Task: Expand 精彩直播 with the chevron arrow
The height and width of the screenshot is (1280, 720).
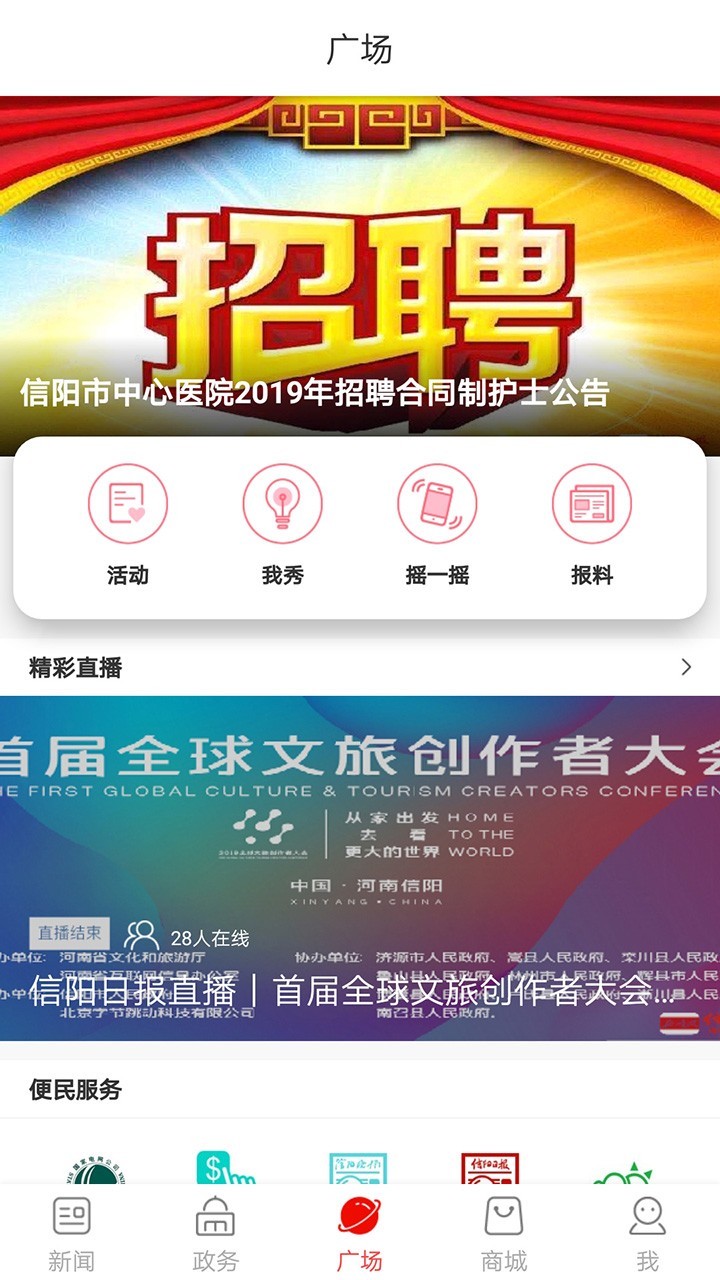Action: tap(686, 667)
